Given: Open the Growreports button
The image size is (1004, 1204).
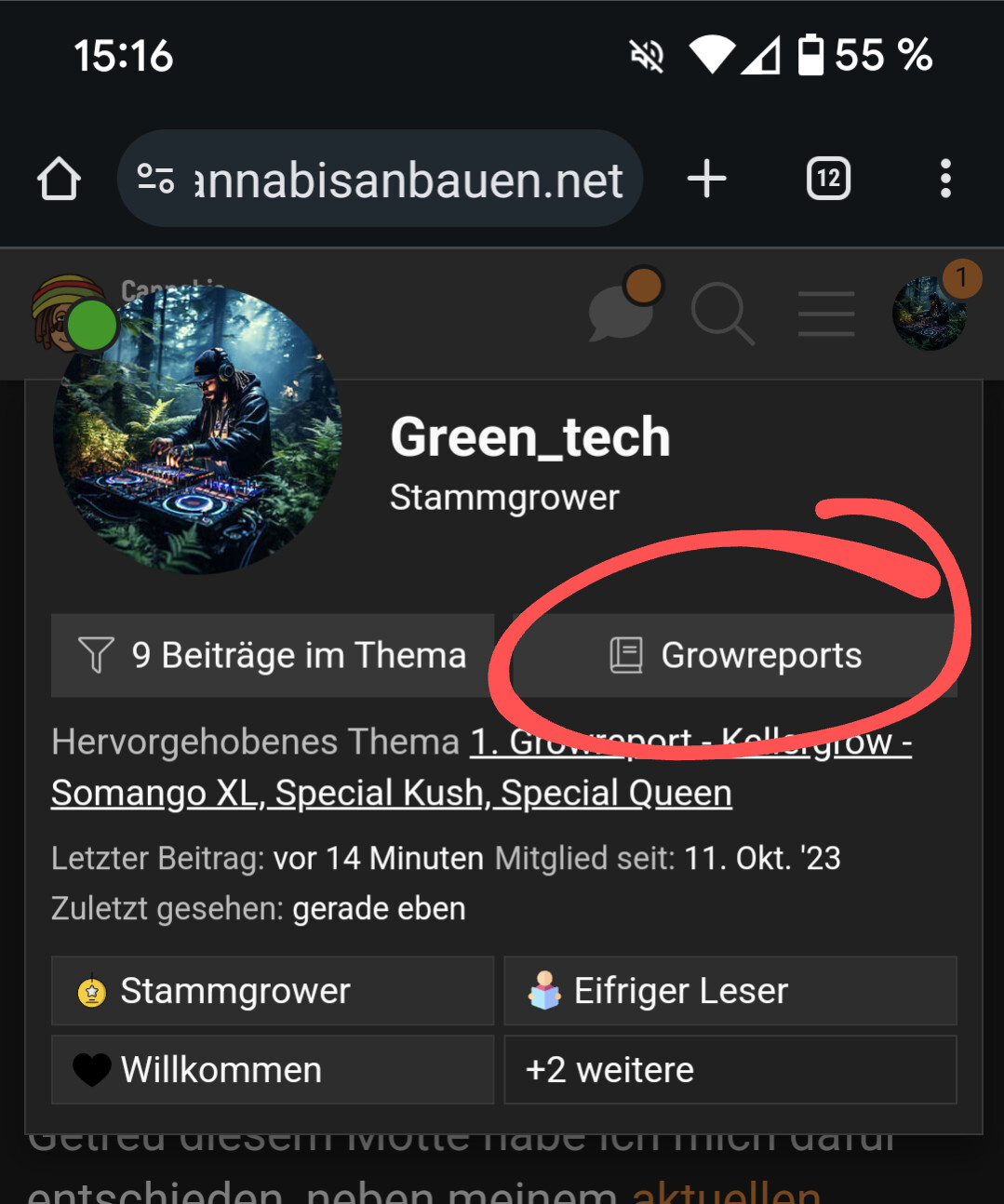Looking at the screenshot, I should [x=735, y=655].
